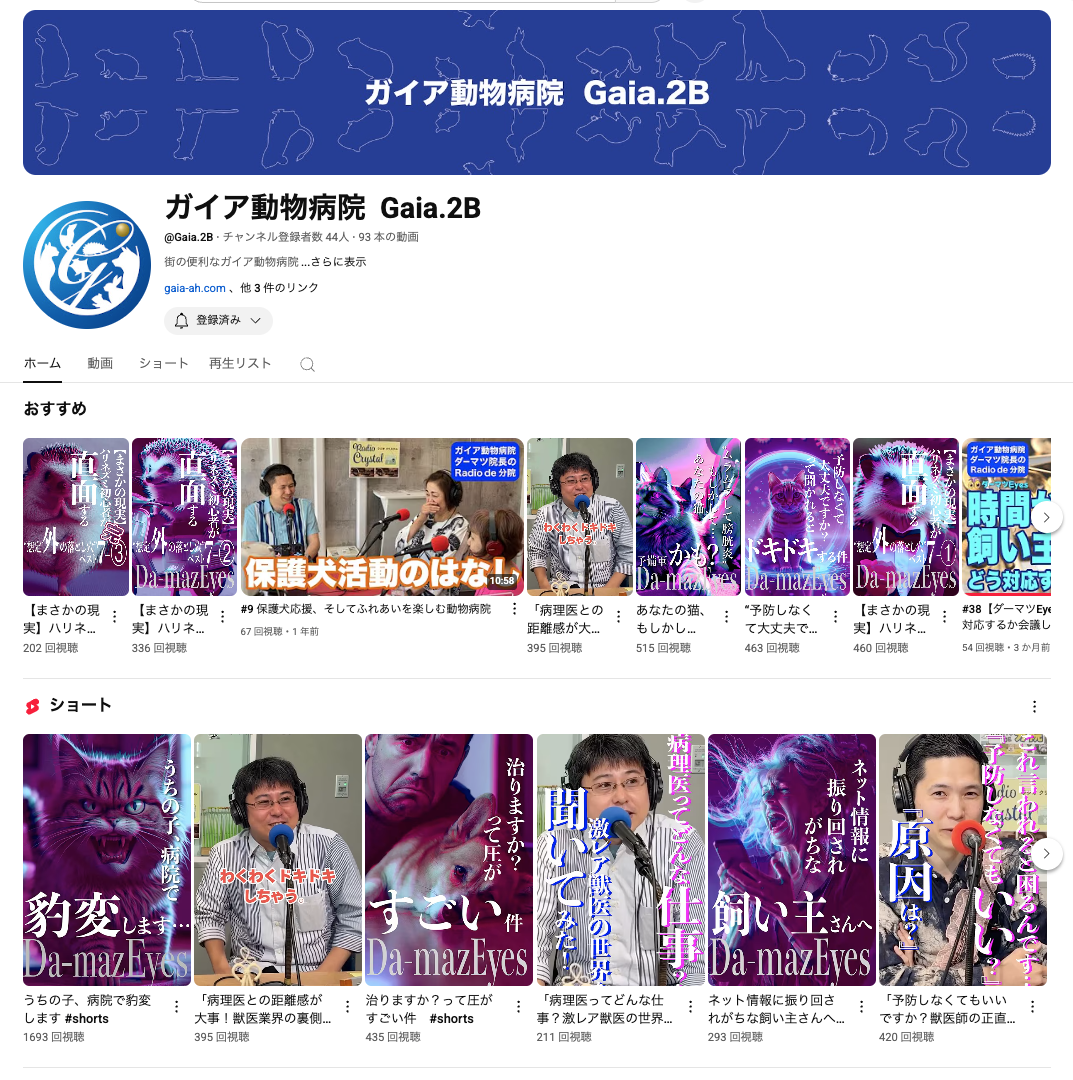Open the 豹変します short
Screen dimensions: 1073x1080
tap(107, 860)
